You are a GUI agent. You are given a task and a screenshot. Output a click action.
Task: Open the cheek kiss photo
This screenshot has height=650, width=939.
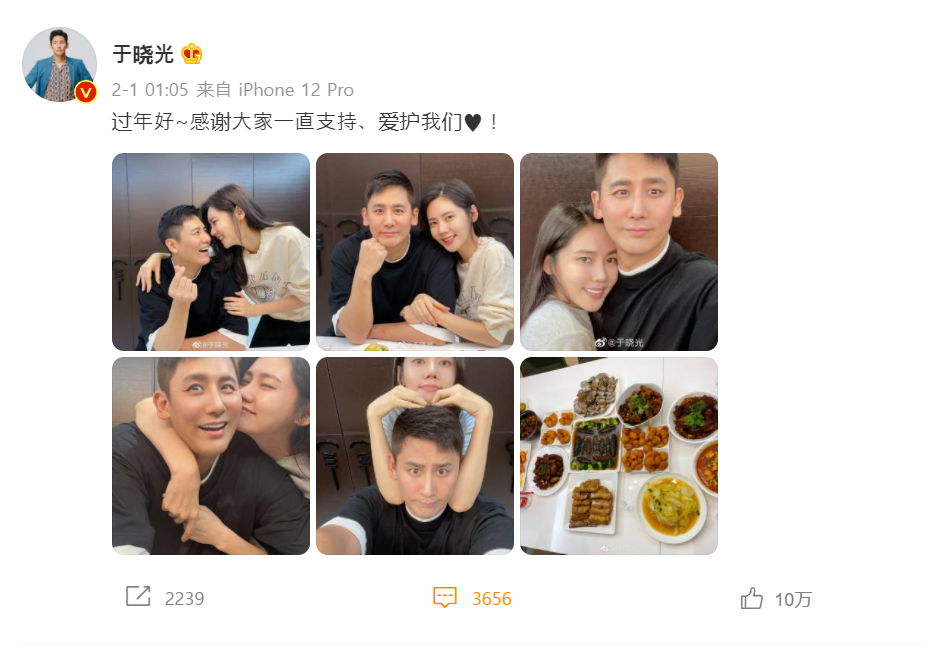pos(211,455)
